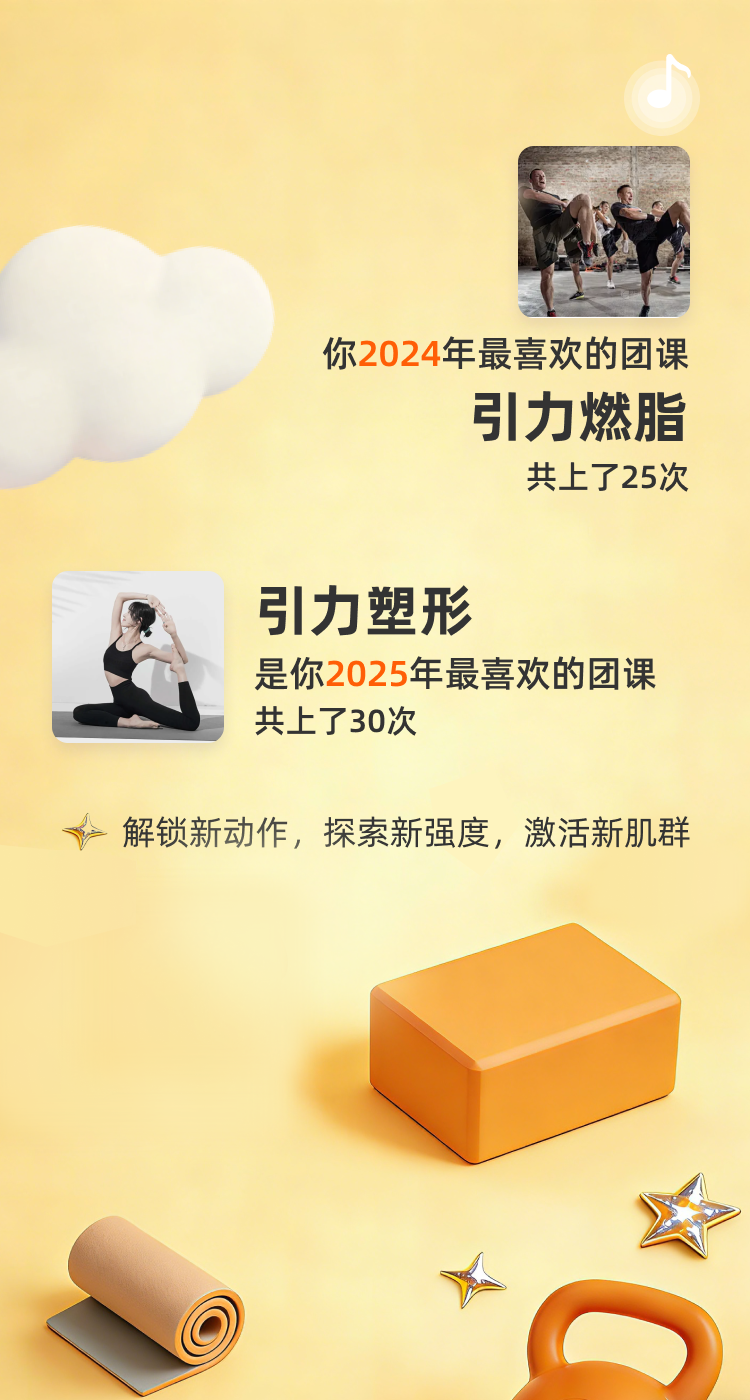750x1400 pixels.
Task: Toggle the background music icon
Action: pos(662,95)
